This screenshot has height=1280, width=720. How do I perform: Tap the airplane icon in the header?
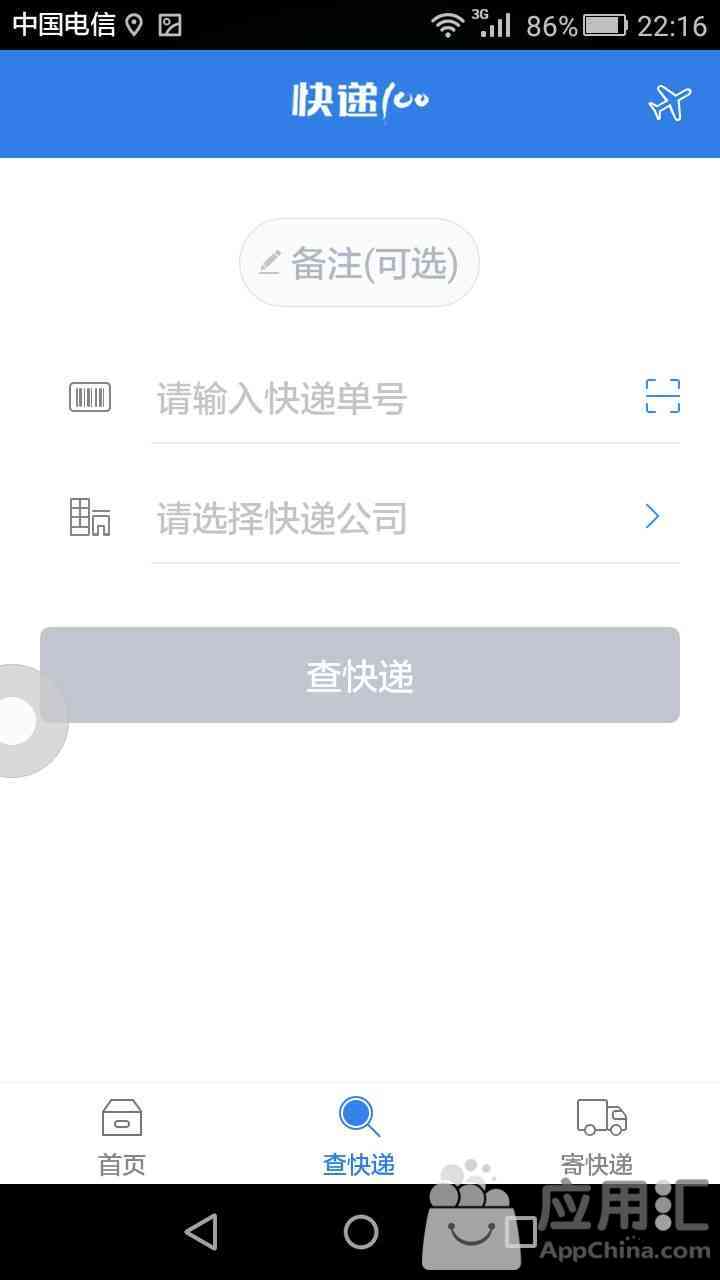tap(669, 102)
